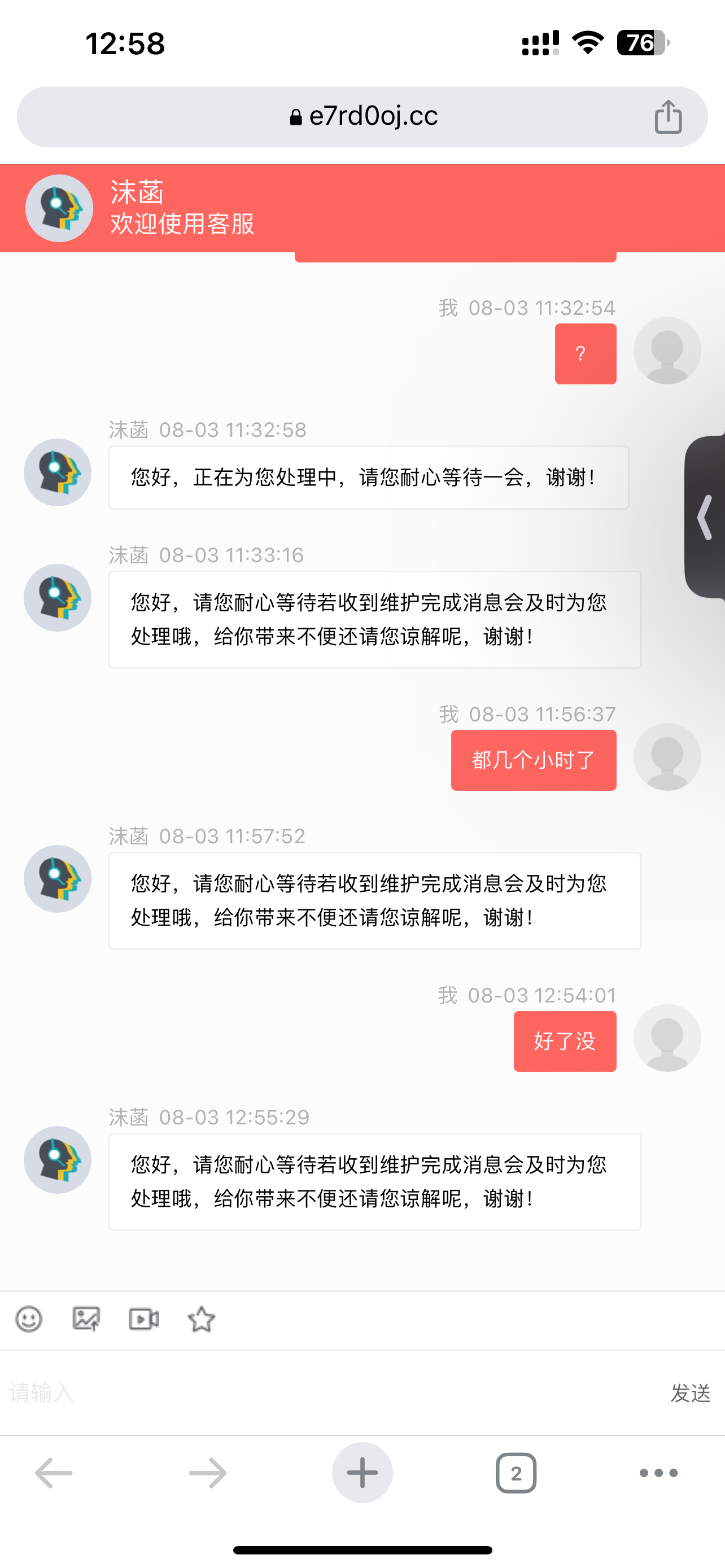This screenshot has height=1568, width=725.
Task: Open the emoji picker
Action: click(x=29, y=1319)
